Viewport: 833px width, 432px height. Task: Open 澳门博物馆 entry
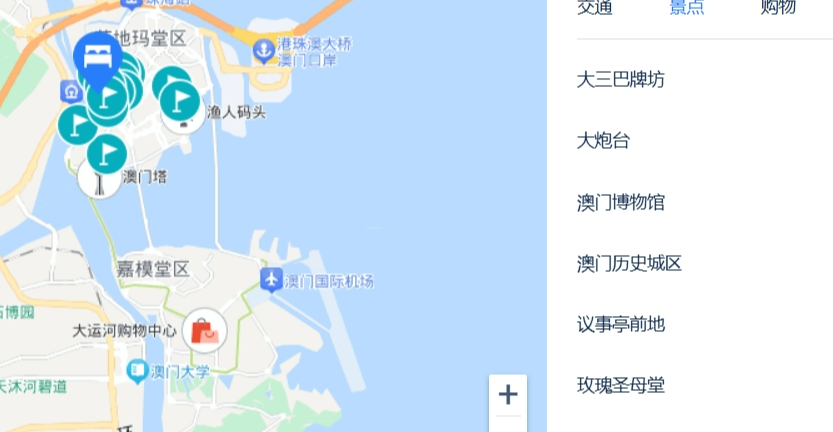[621, 202]
